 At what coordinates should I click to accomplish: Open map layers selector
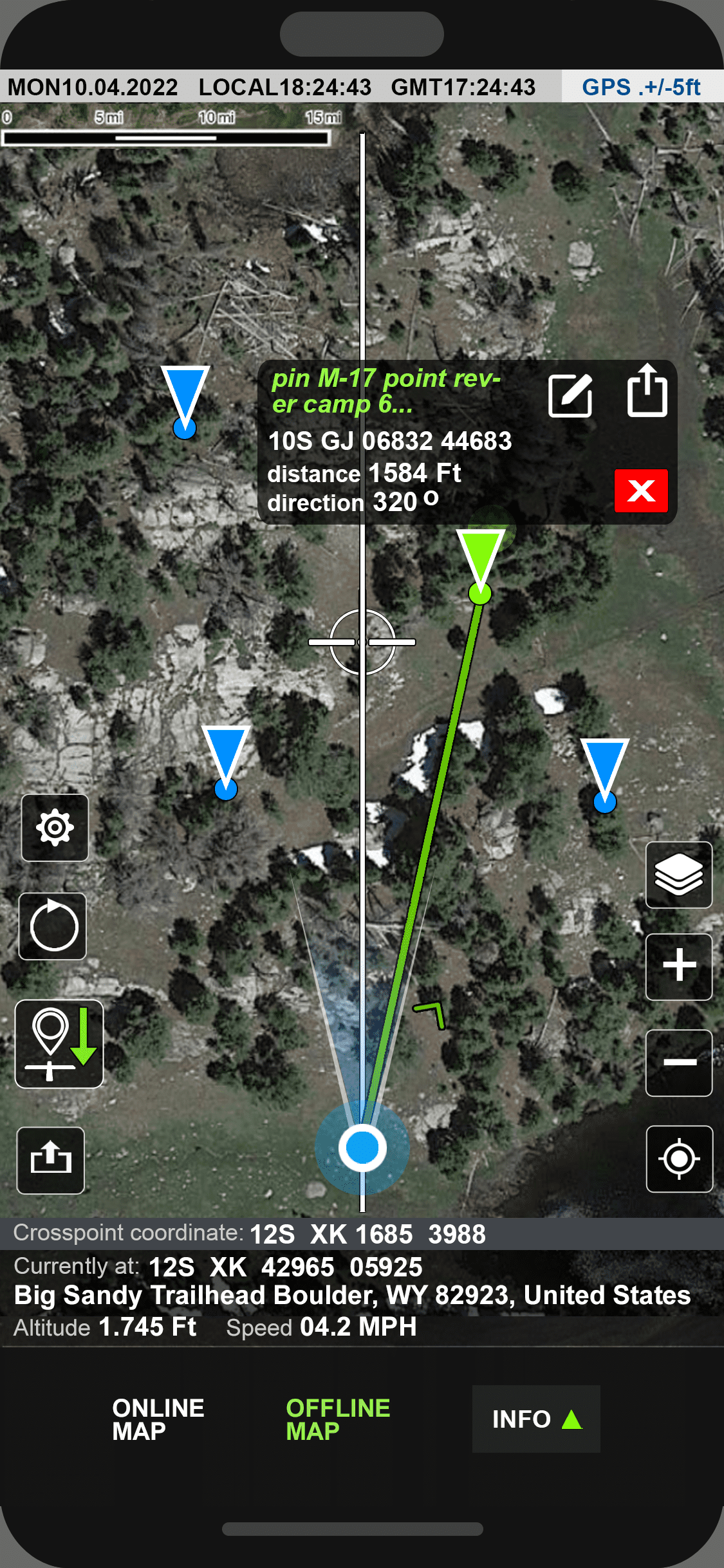click(678, 875)
